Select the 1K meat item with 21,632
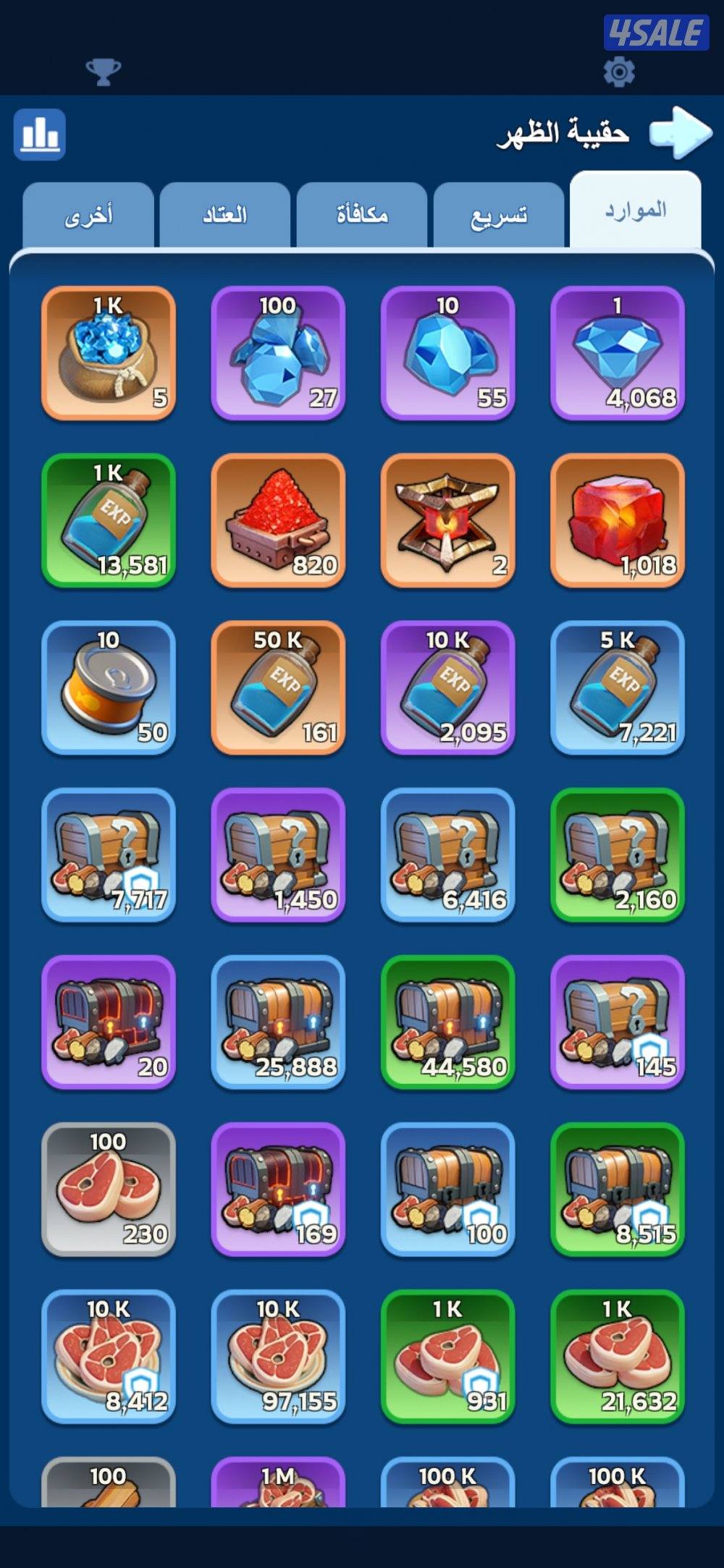Viewport: 724px width, 1568px height. 618,1356
